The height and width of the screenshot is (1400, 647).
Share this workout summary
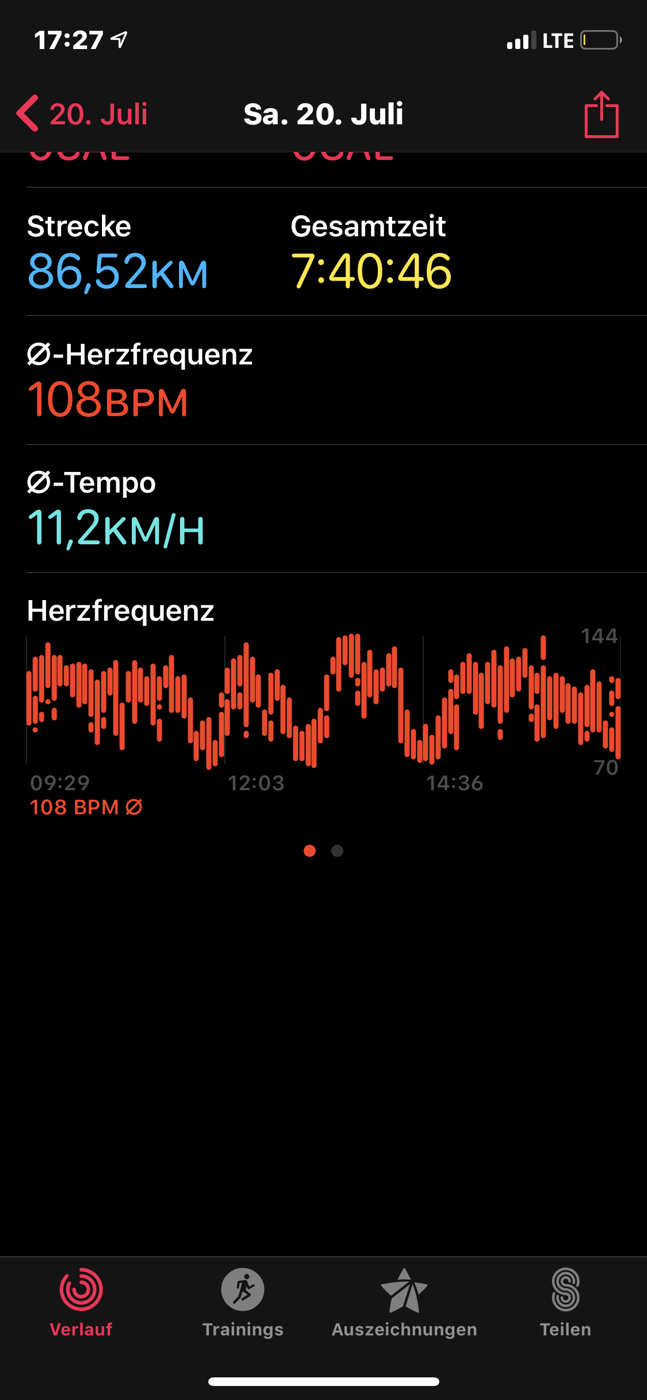click(x=601, y=114)
